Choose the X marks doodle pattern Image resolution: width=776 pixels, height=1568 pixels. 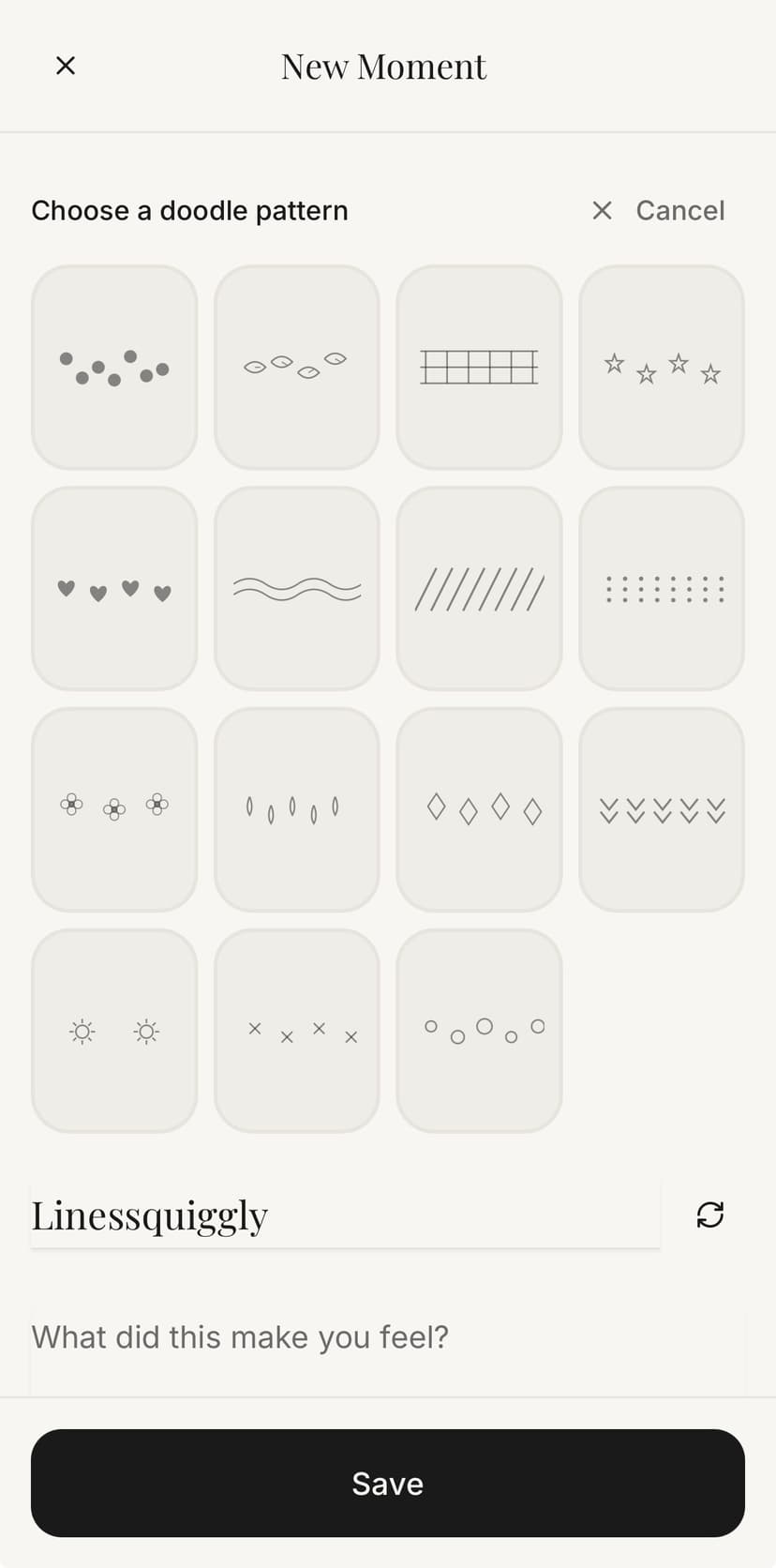pos(296,1031)
